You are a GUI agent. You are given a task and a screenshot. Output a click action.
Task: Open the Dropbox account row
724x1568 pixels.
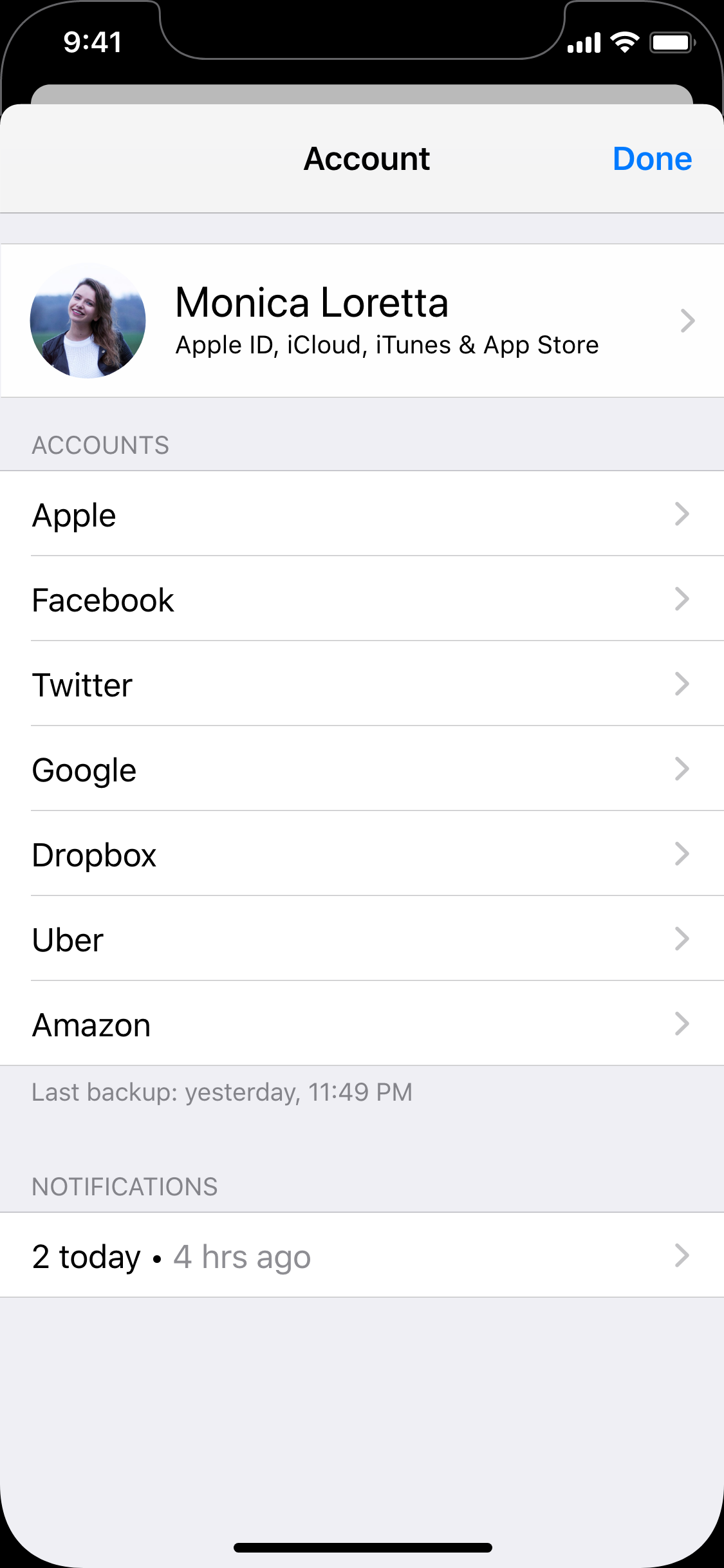(362, 854)
